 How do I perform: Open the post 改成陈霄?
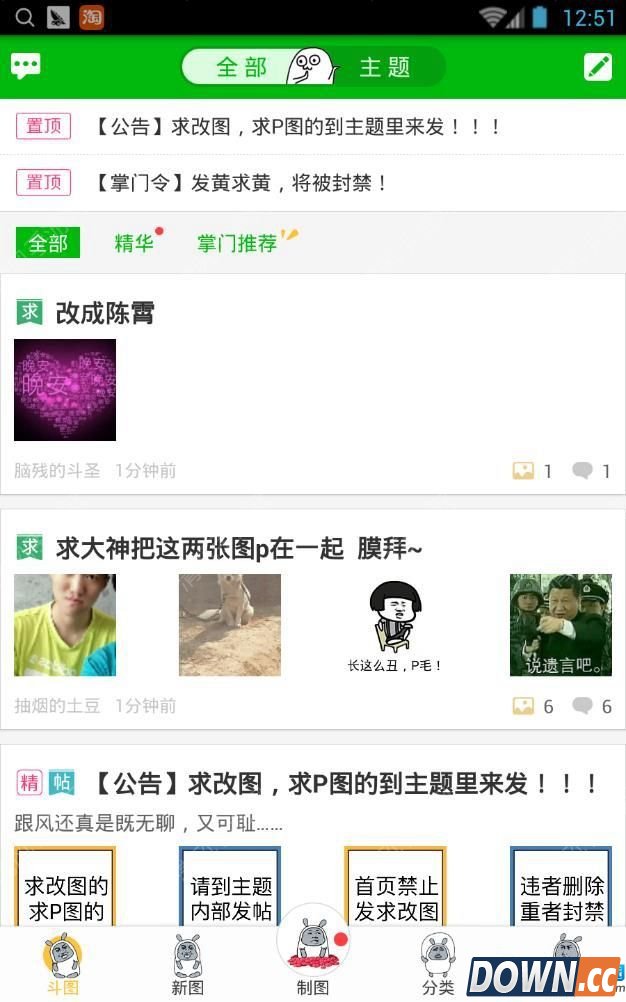[x=105, y=313]
